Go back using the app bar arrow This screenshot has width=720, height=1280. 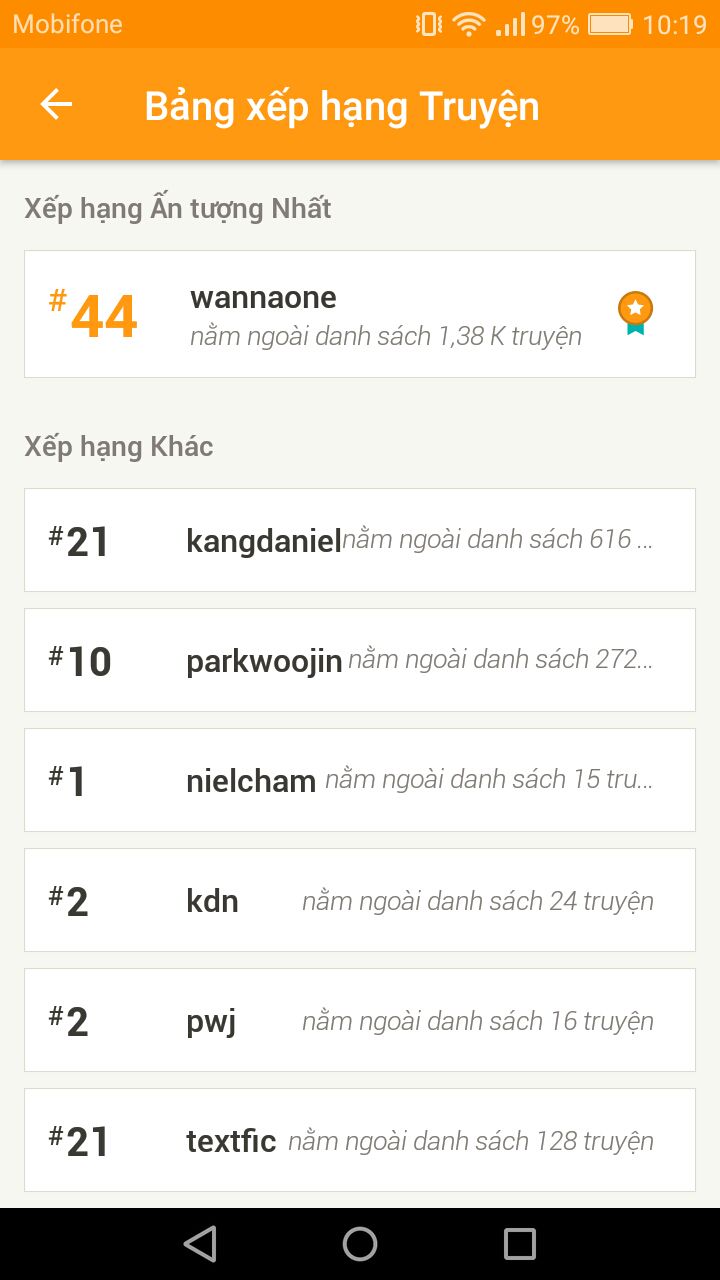pyautogui.click(x=56, y=105)
